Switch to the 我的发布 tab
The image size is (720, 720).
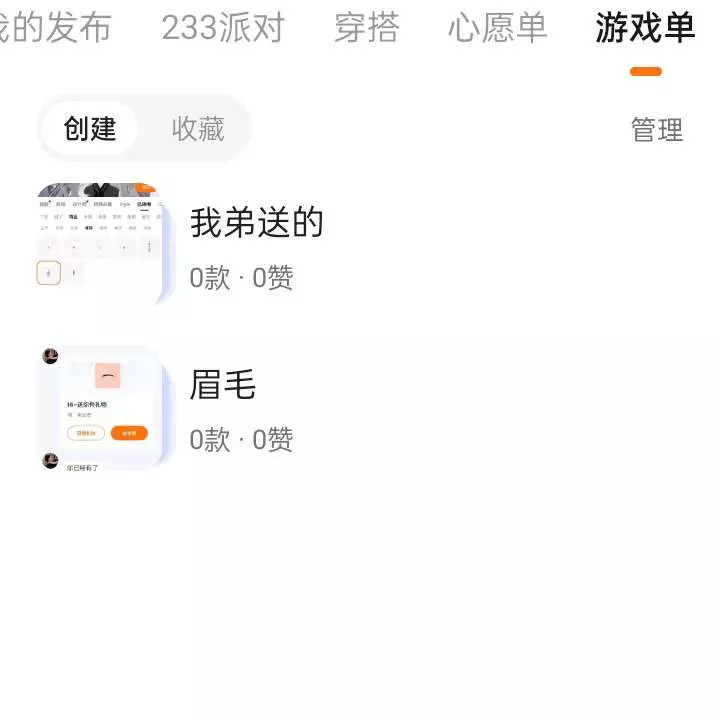point(55,28)
